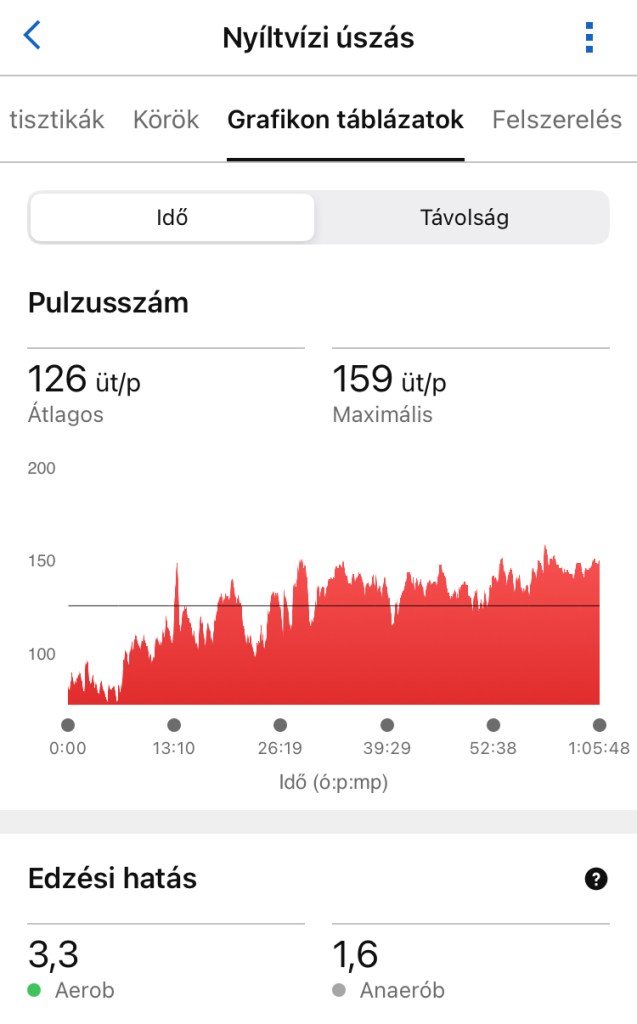Go back using the blue arrow
This screenshot has width=637, height=1024.
pos(32,37)
